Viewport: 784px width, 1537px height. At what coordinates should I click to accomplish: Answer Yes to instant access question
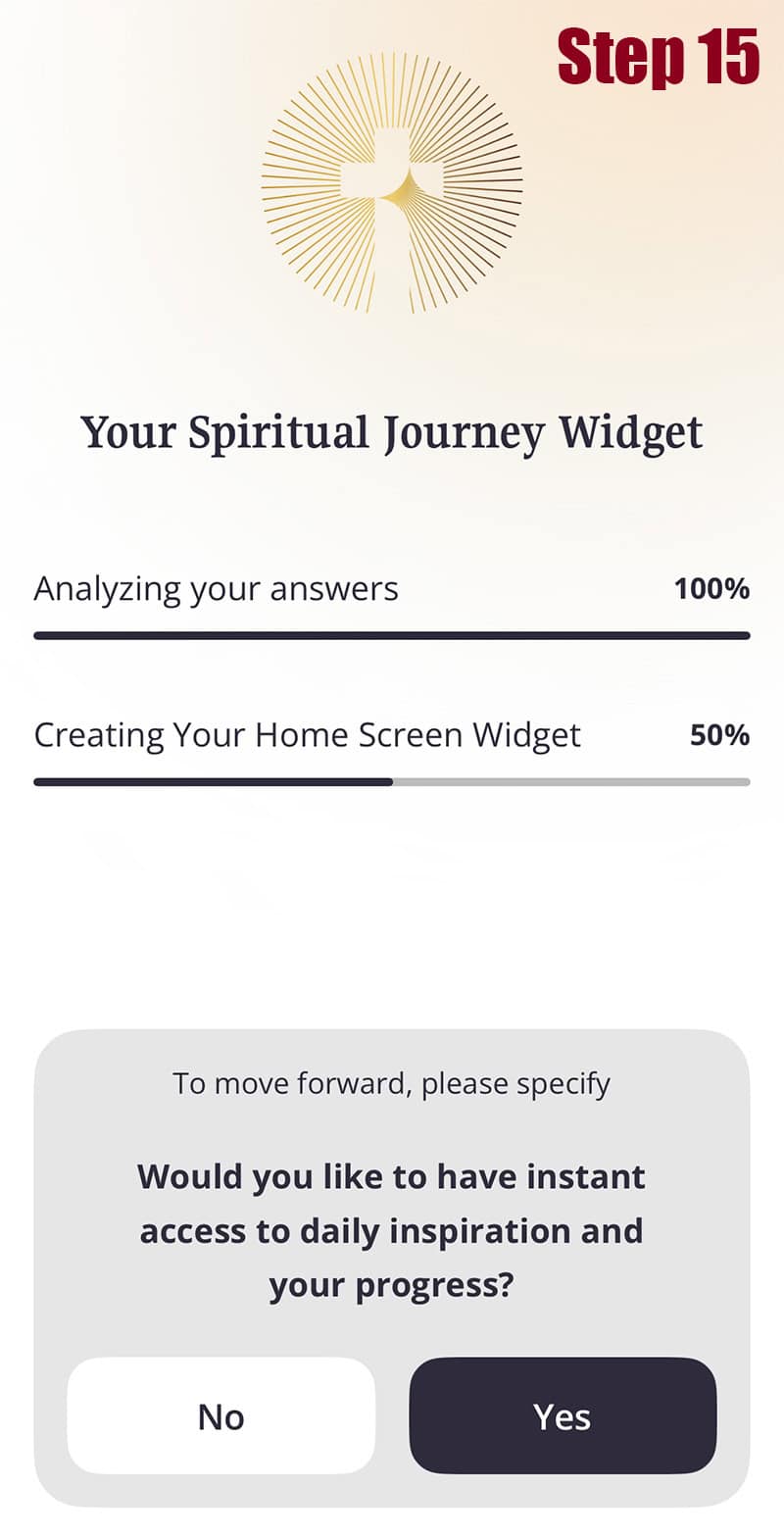point(563,1415)
